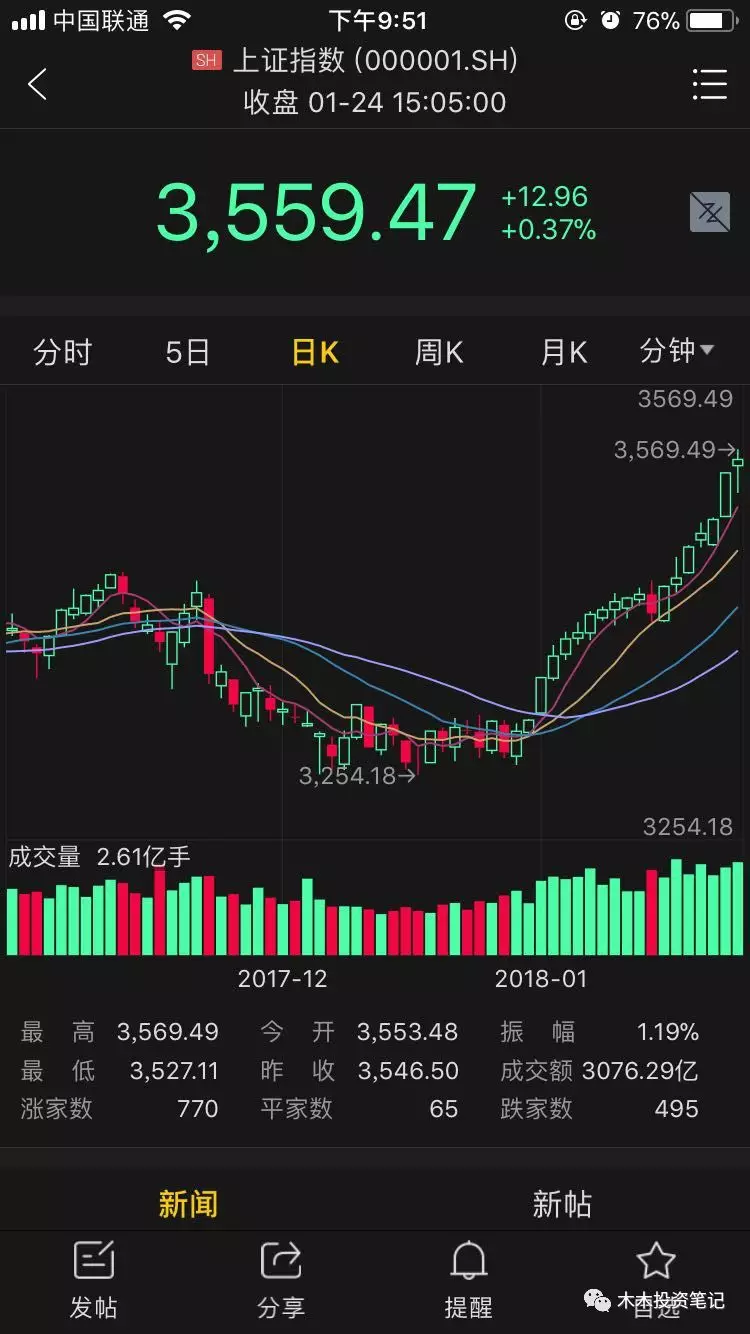Open the 新帖 tab

point(562,1204)
